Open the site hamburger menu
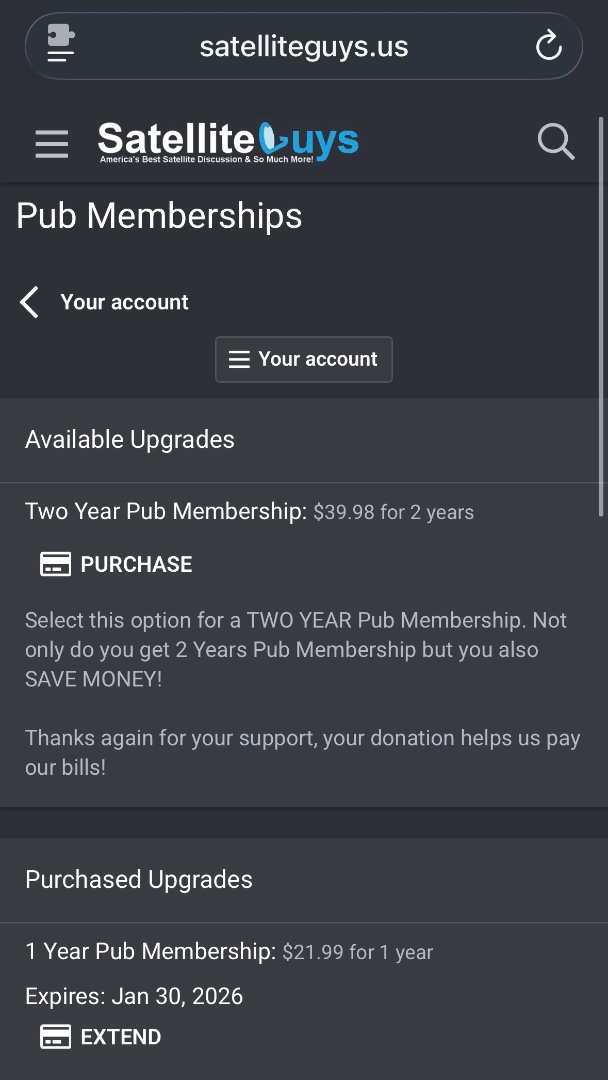This screenshot has height=1080, width=608. [52, 144]
